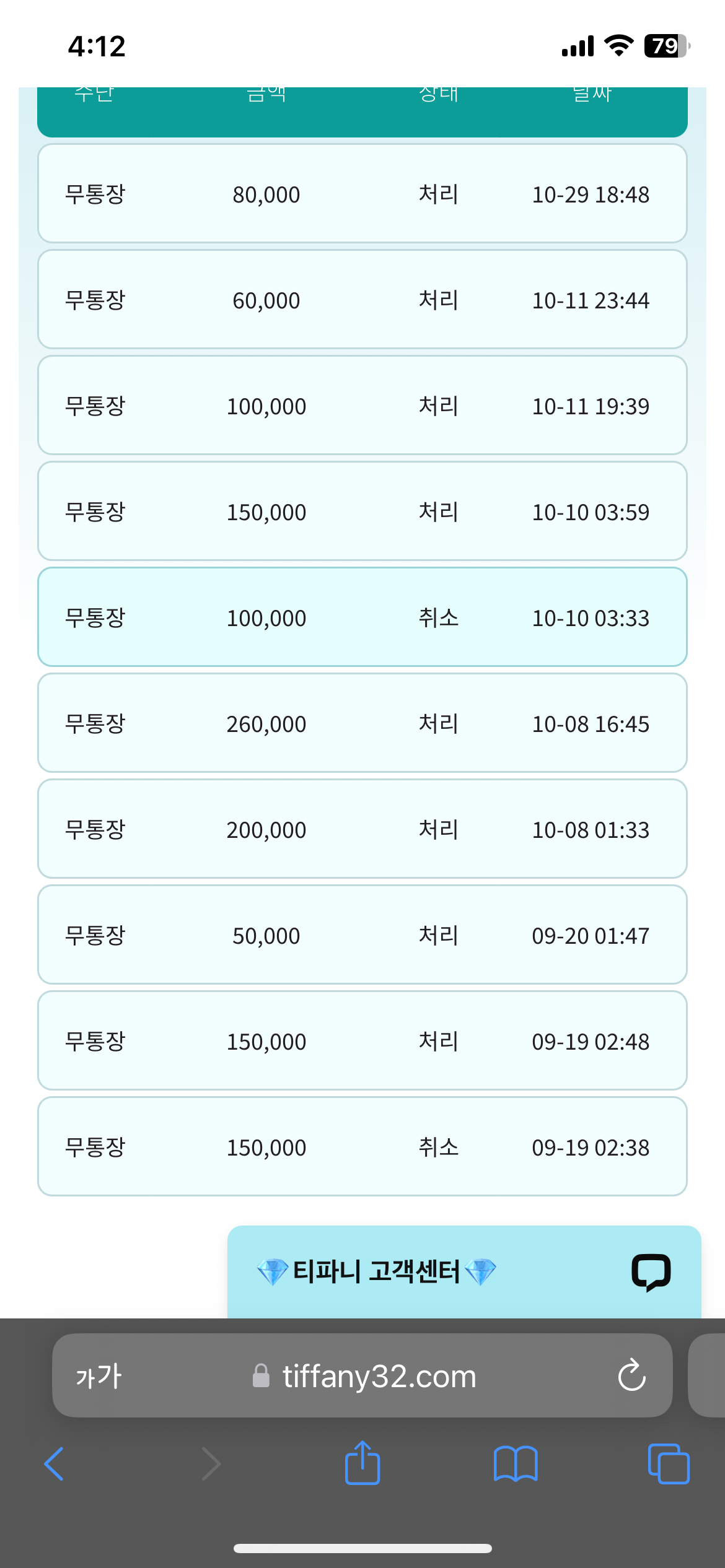The image size is (725, 1568).
Task: Show all open tabs
Action: point(669,1464)
